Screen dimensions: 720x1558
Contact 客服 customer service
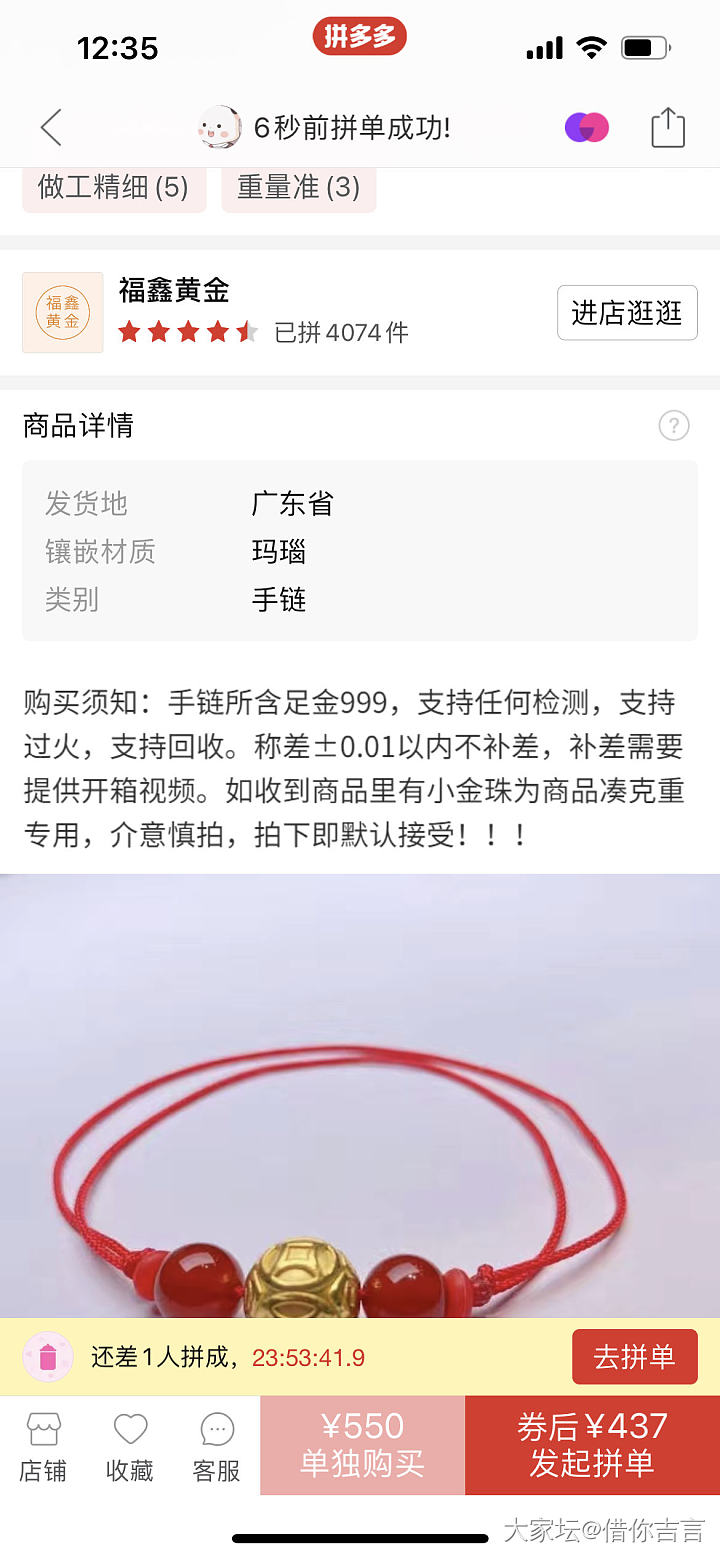[x=217, y=1446]
